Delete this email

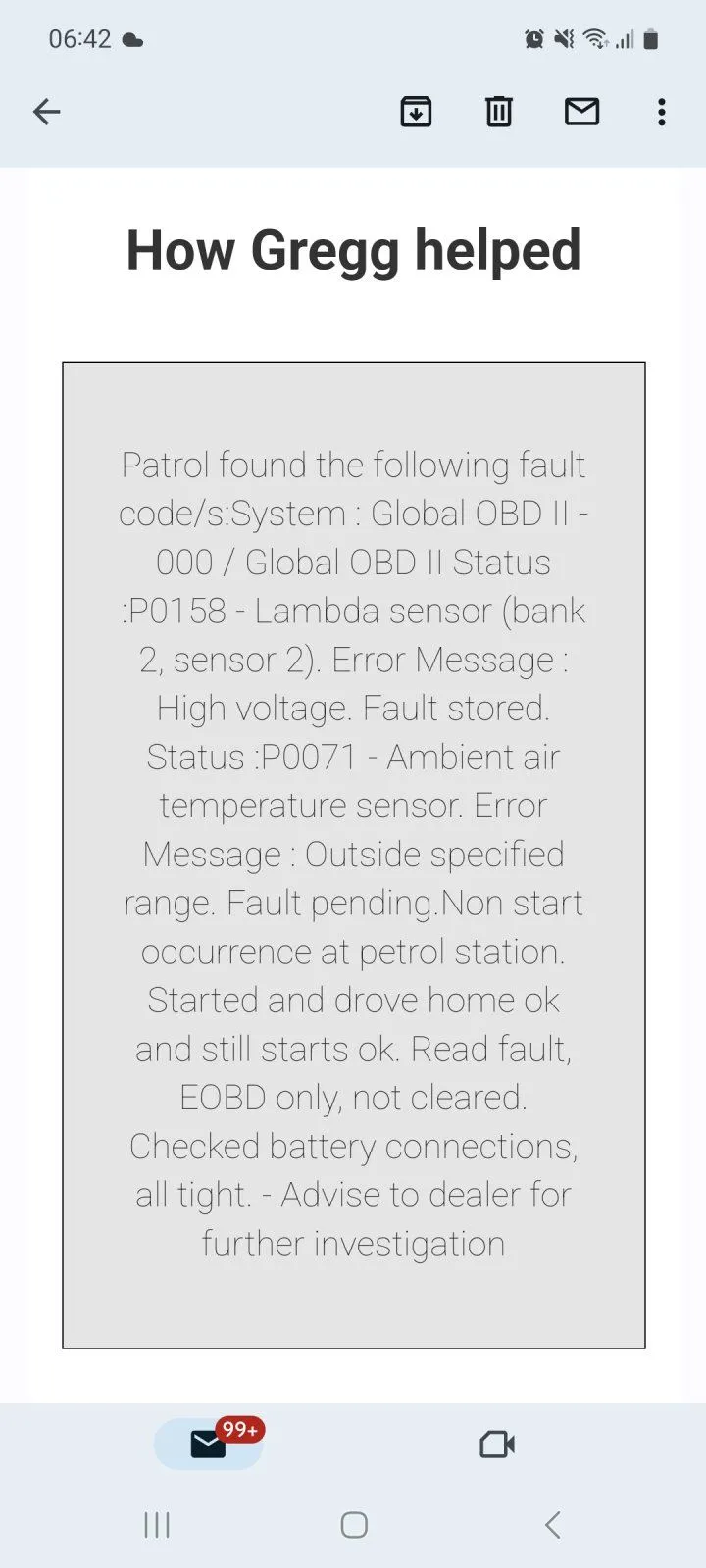(499, 112)
